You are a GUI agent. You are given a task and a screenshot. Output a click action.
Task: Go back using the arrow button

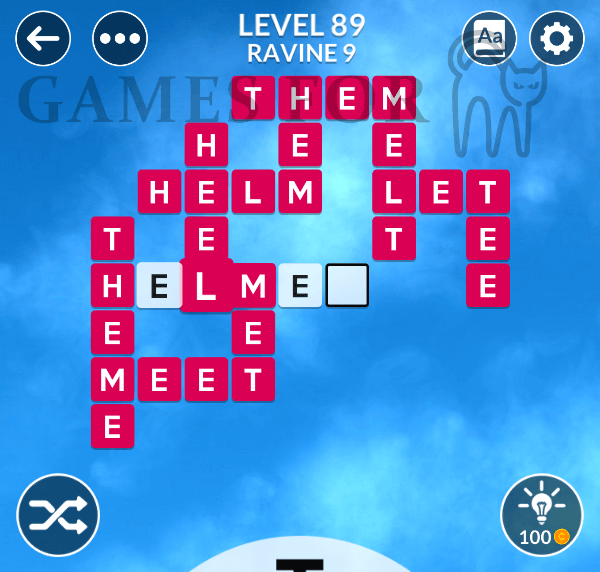tap(43, 40)
